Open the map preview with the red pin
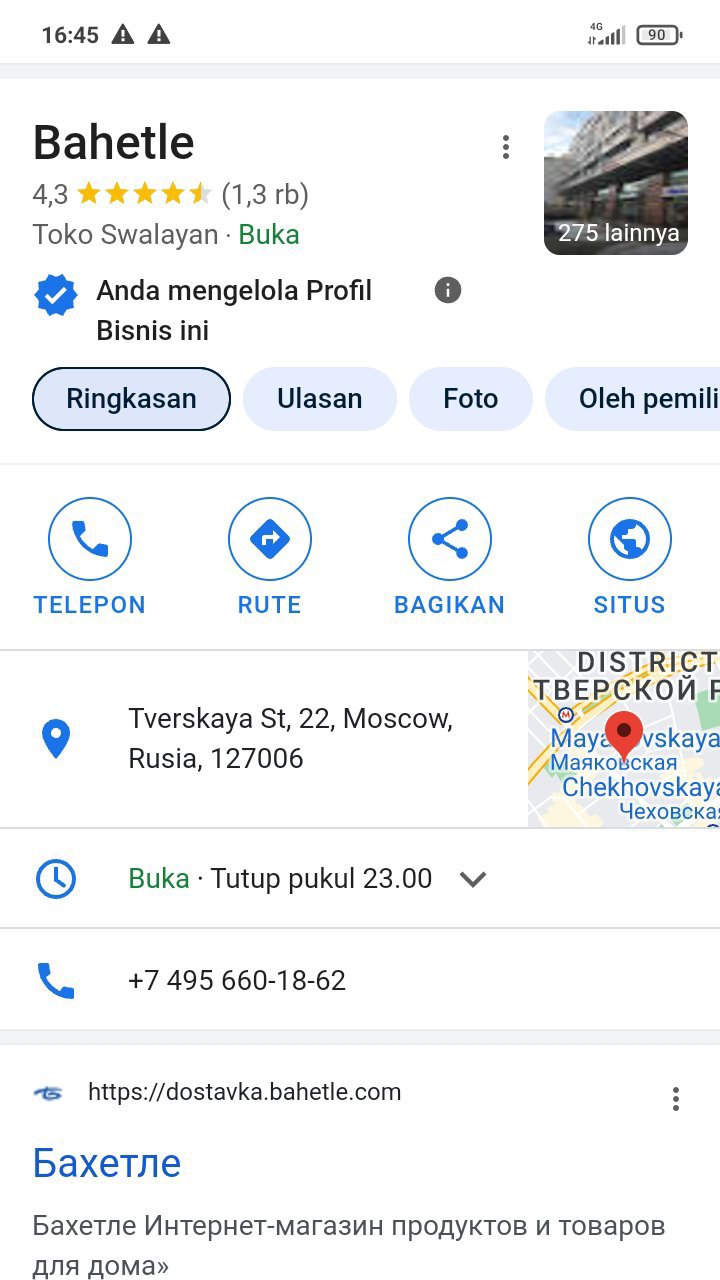The width and height of the screenshot is (720, 1280). pyautogui.click(x=624, y=739)
